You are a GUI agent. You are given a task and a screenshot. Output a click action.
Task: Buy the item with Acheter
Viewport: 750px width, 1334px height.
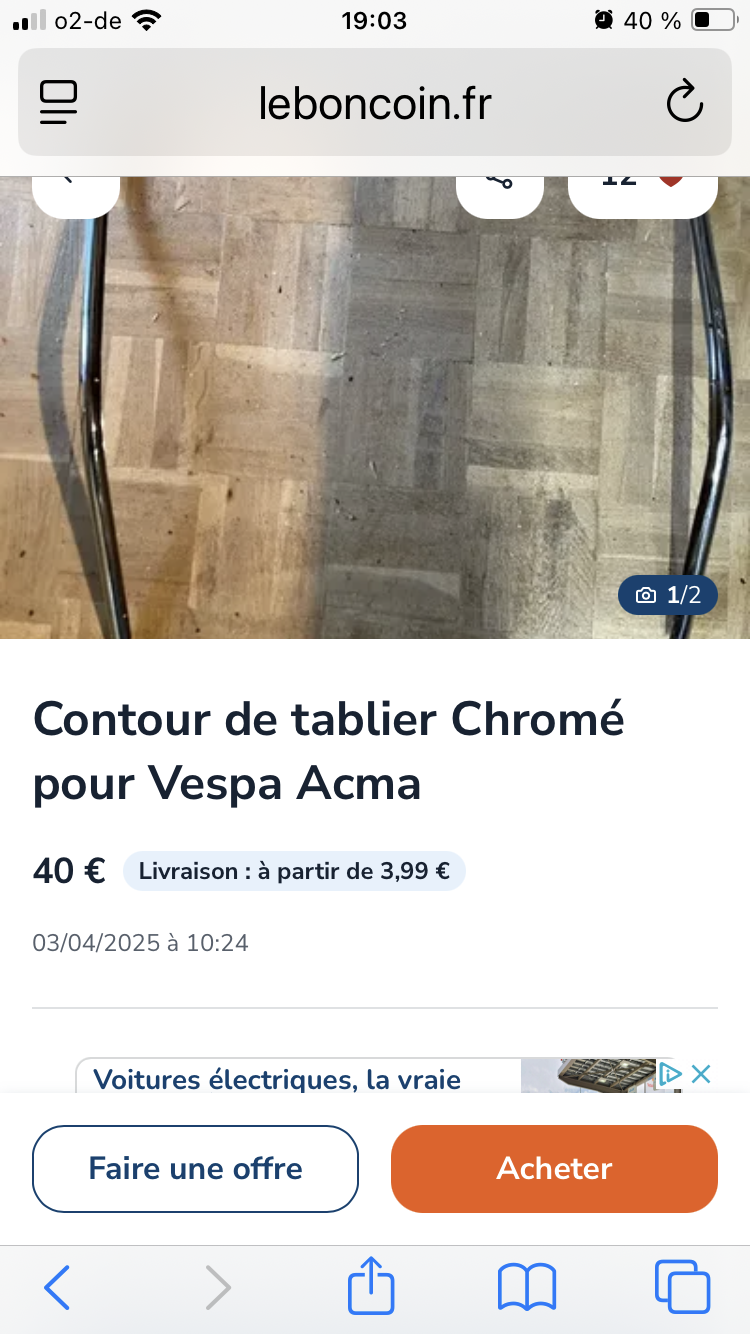click(x=554, y=1168)
